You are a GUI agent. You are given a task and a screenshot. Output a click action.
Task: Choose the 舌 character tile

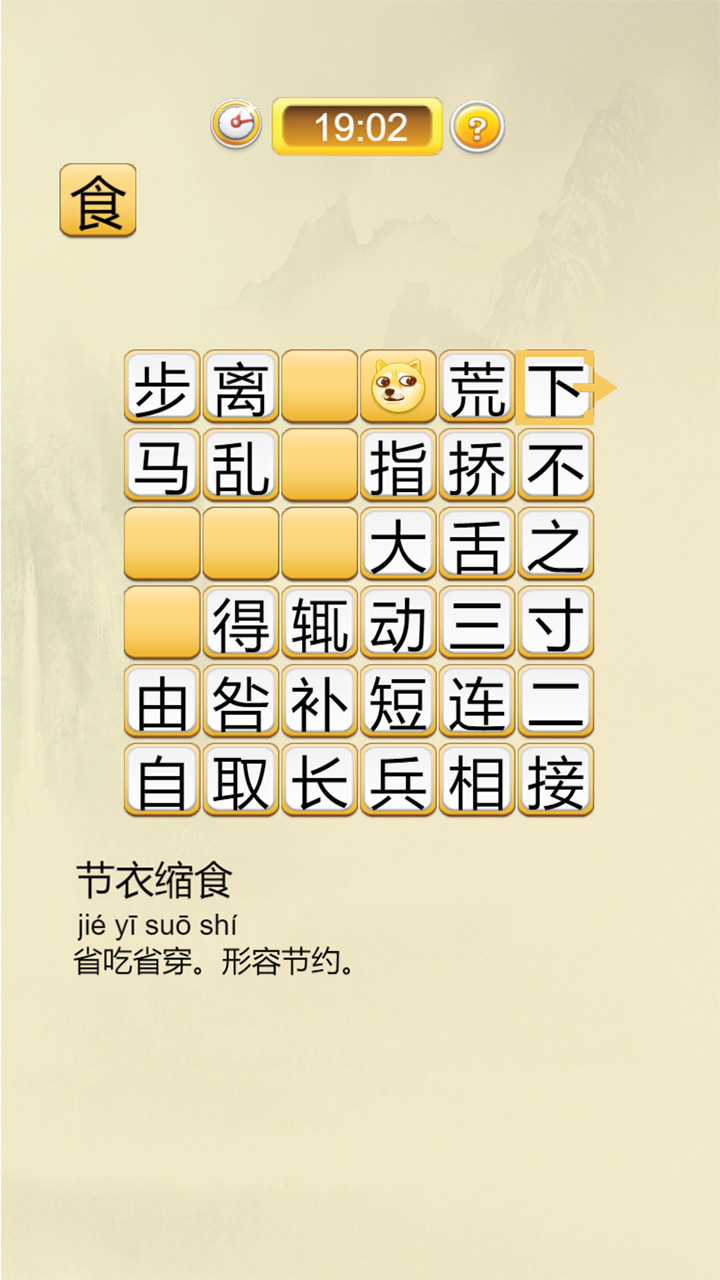pyautogui.click(x=477, y=544)
